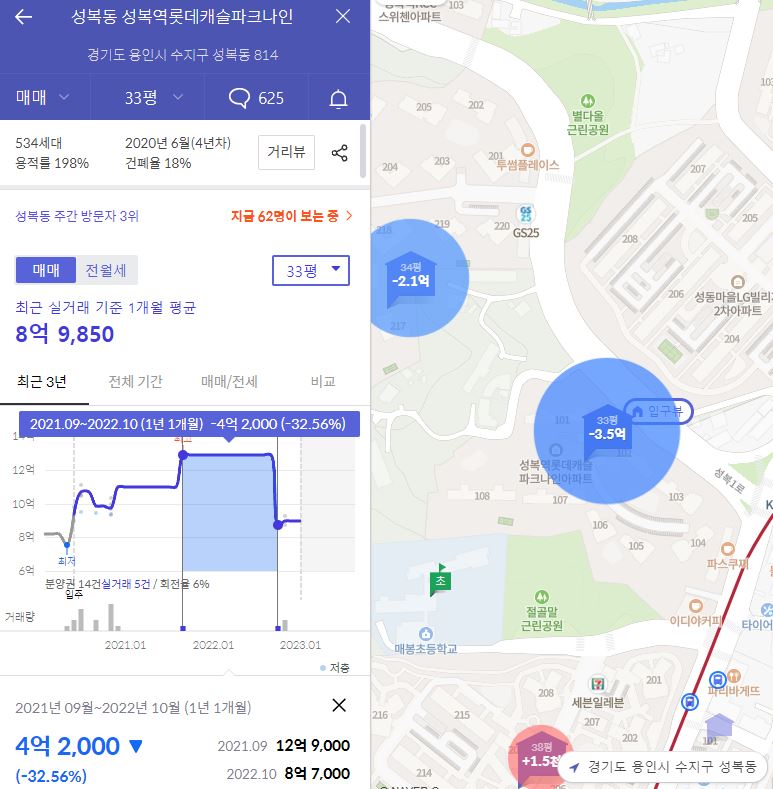Click the back arrow icon

click(x=22, y=17)
